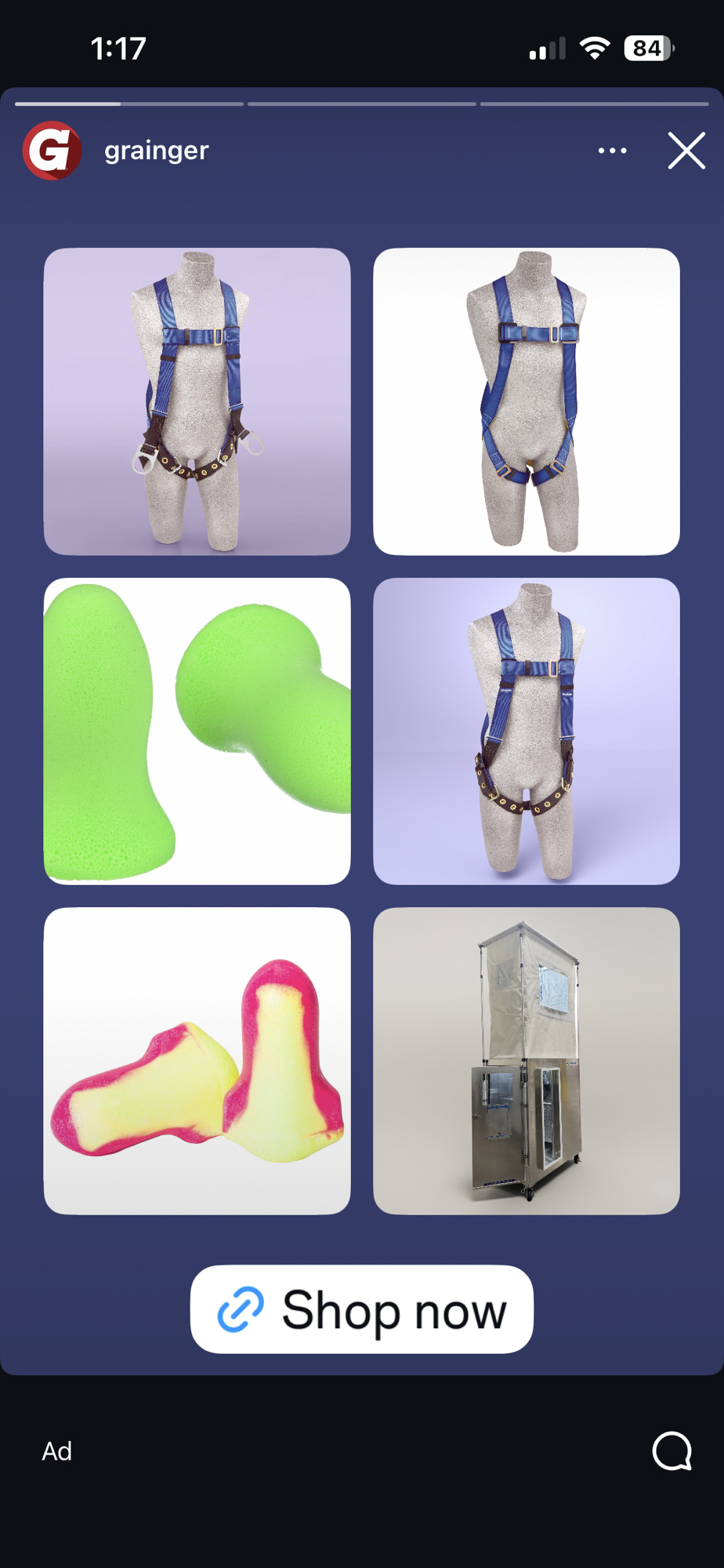Close the Grainger story ad
724x1568 pixels.
tap(686, 151)
